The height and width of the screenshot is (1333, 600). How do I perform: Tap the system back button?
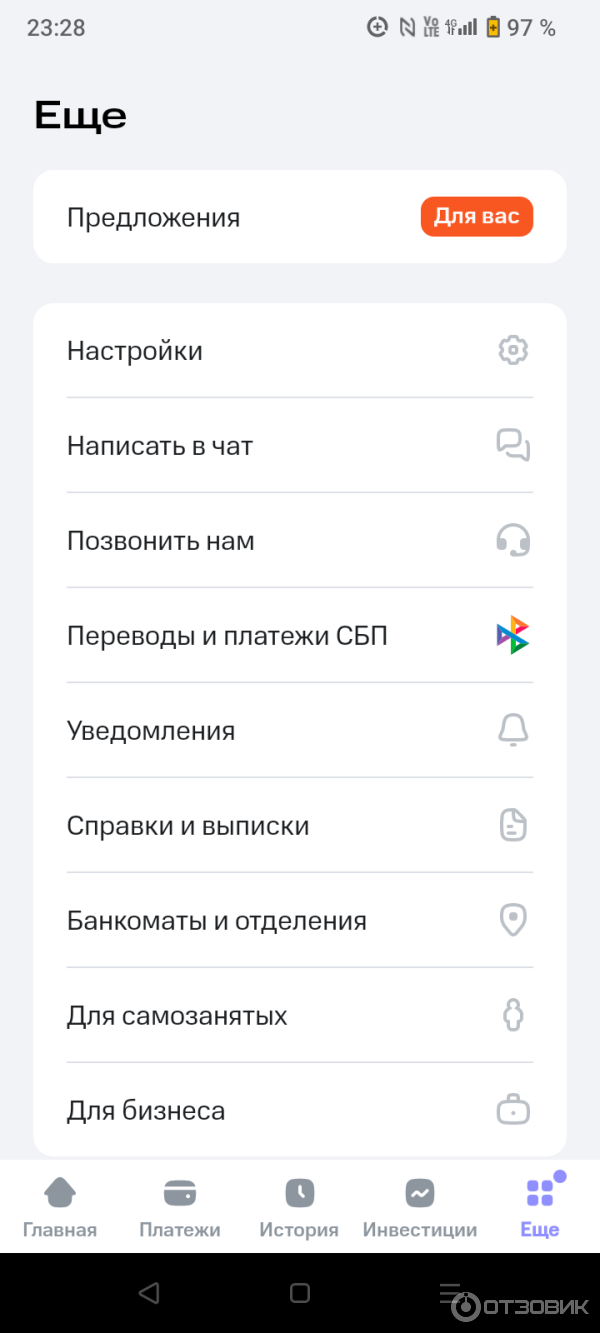pos(149,1293)
